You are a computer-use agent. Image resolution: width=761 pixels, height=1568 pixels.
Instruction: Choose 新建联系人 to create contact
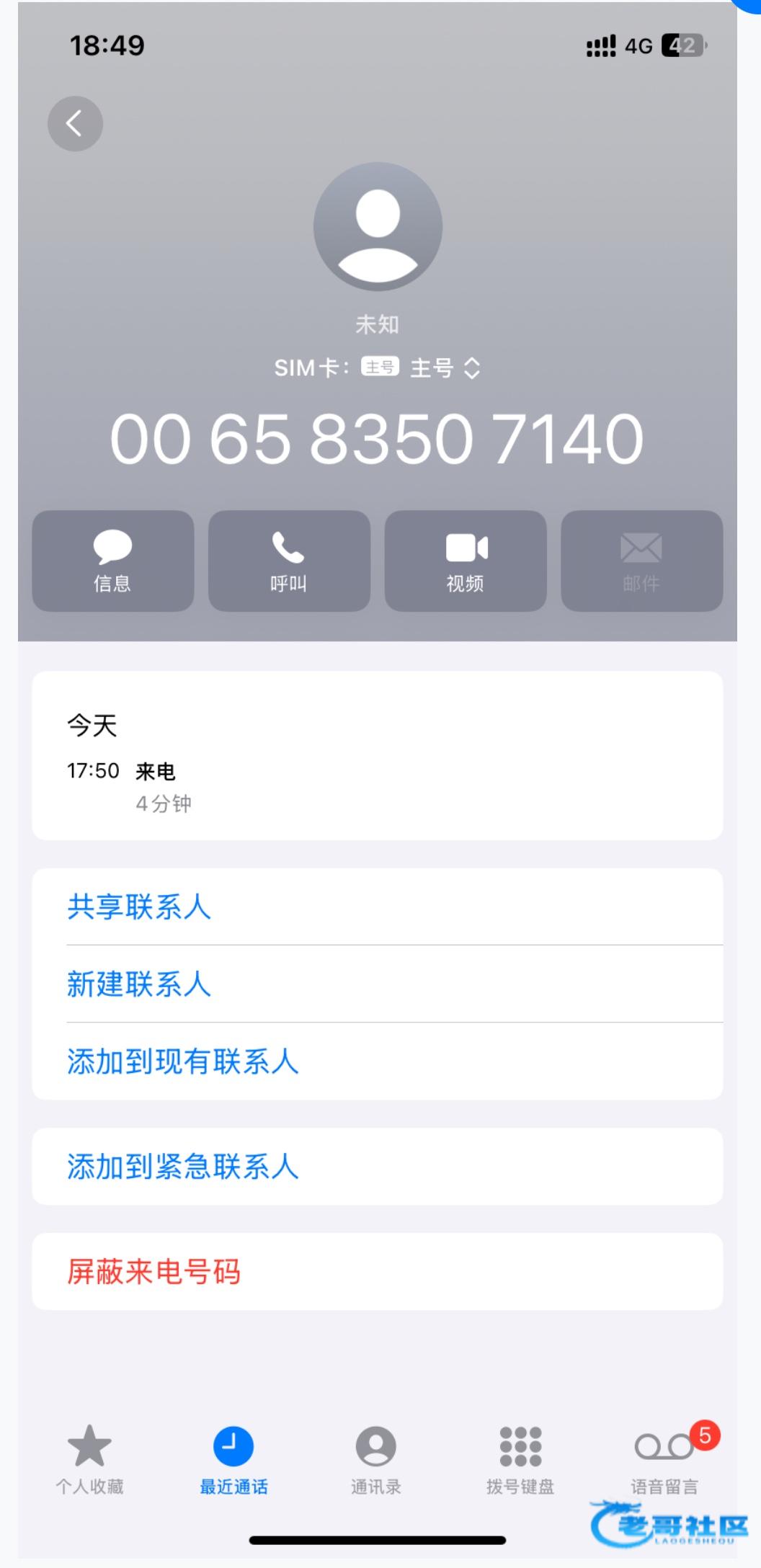378,984
